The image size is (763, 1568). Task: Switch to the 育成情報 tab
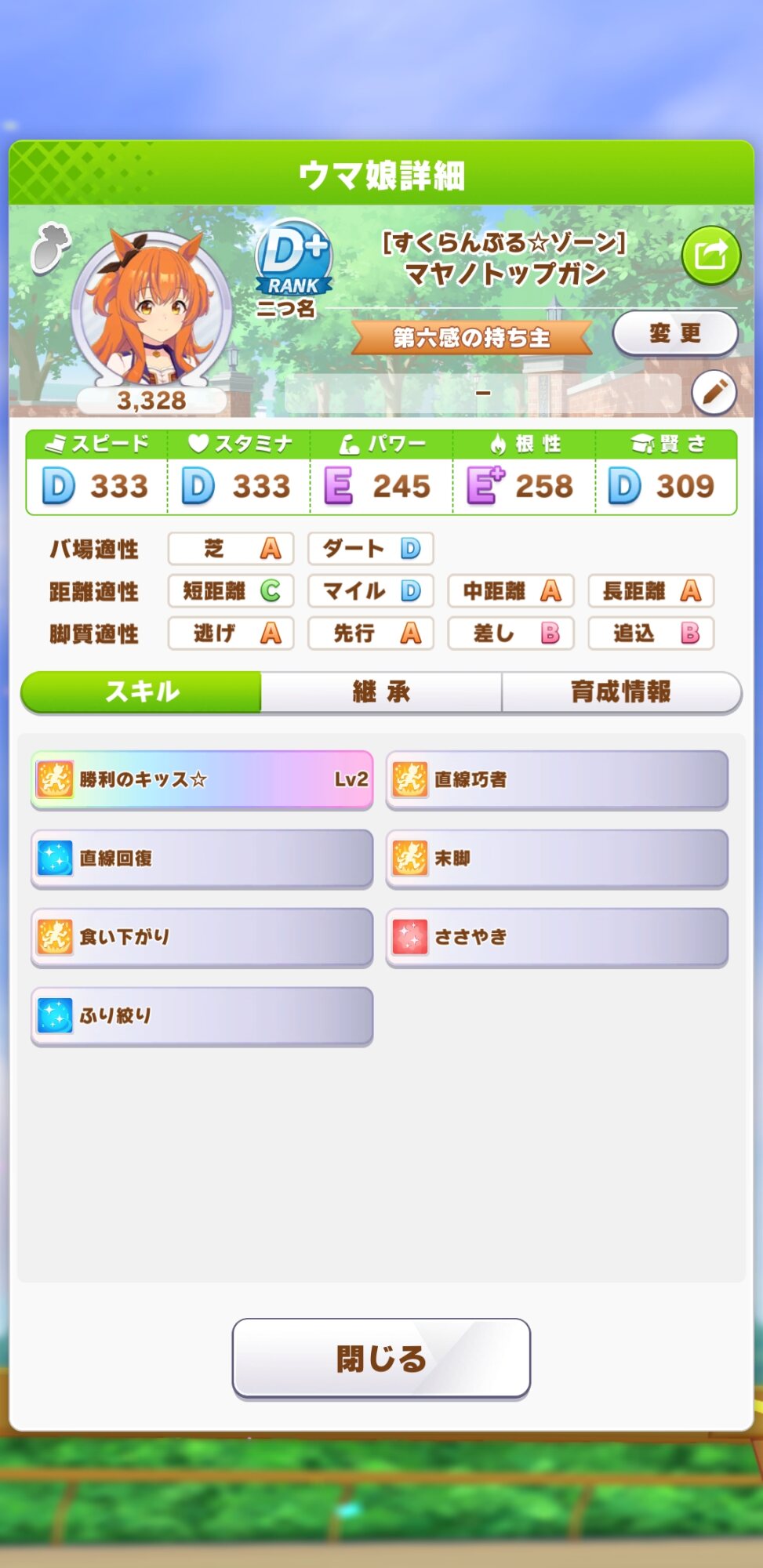point(620,691)
